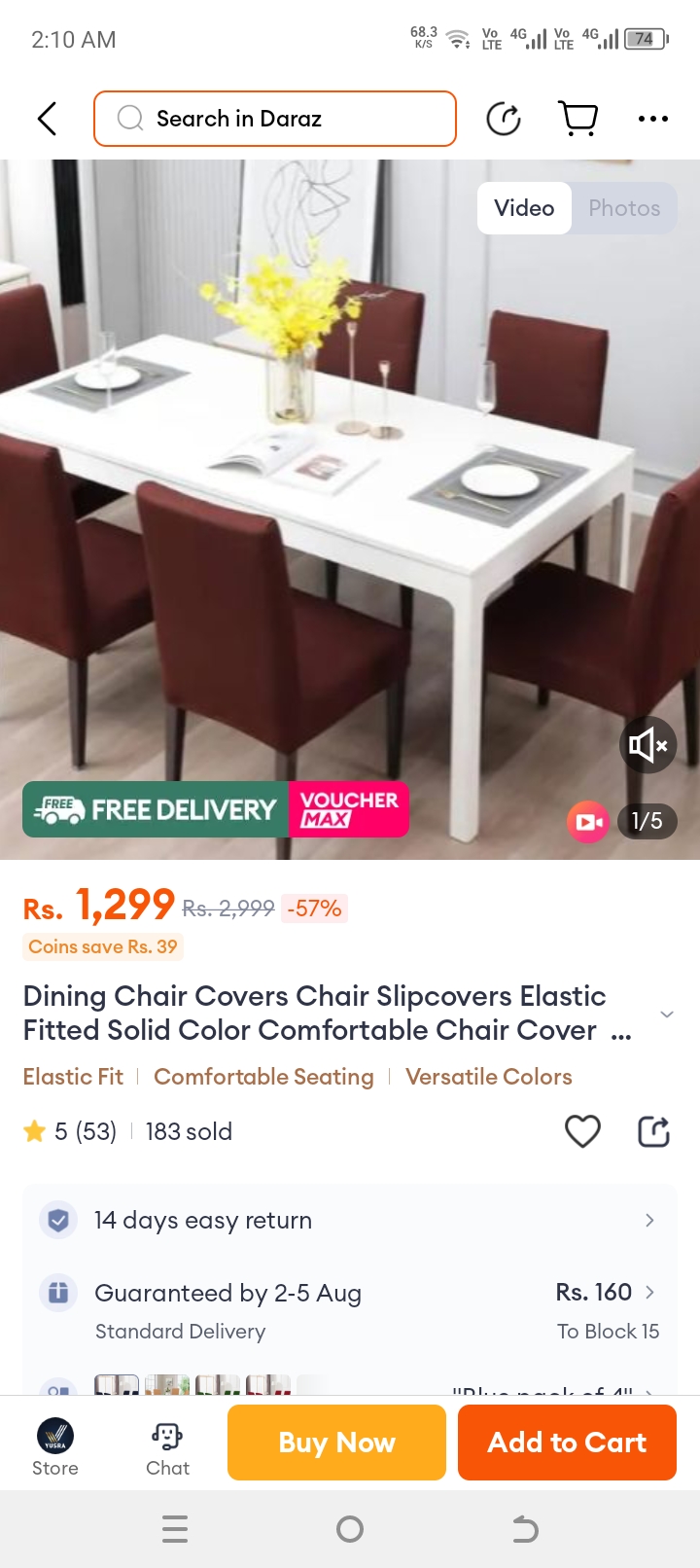Unmute the product video

pyautogui.click(x=647, y=746)
